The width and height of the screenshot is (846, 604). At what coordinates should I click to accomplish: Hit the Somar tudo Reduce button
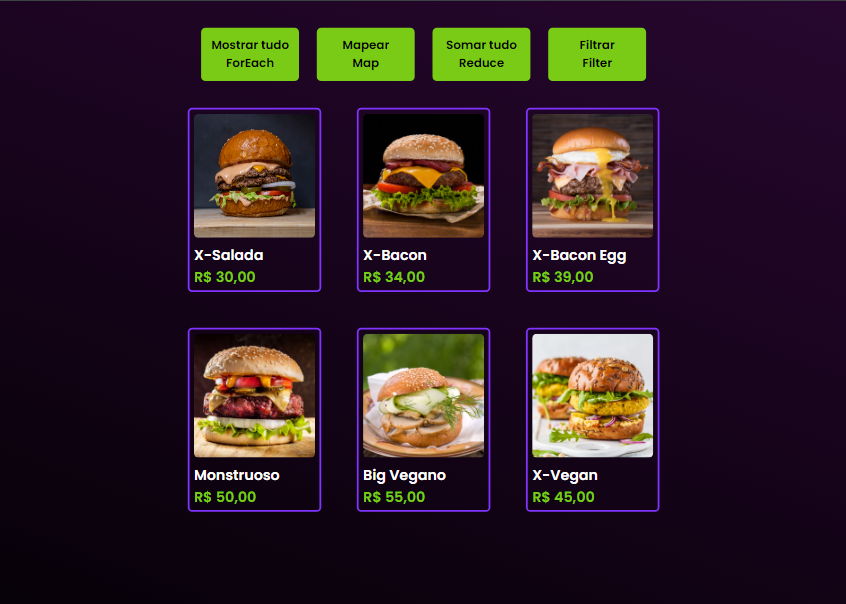click(481, 54)
